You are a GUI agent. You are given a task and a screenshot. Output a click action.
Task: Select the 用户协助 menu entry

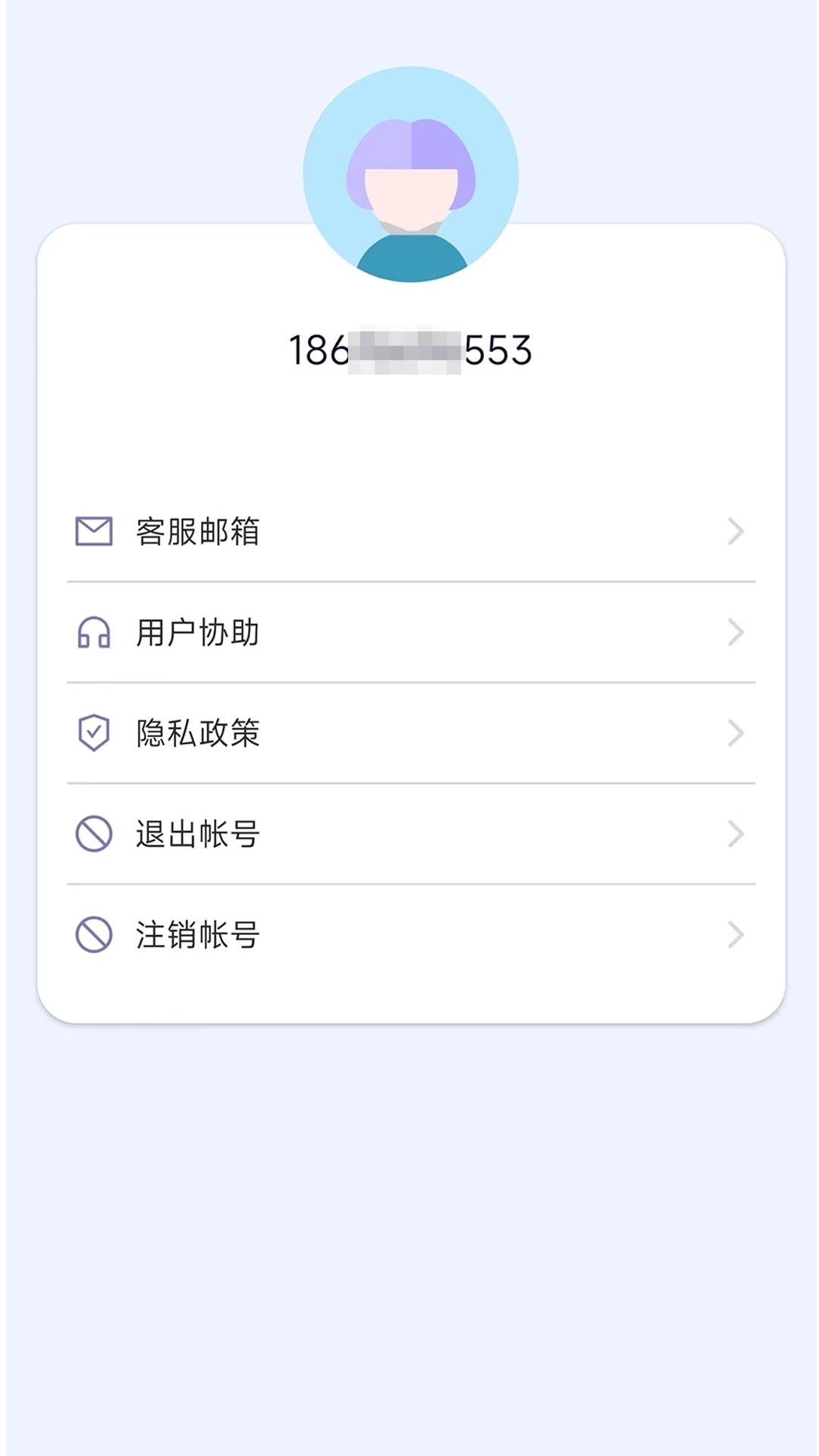pos(197,632)
